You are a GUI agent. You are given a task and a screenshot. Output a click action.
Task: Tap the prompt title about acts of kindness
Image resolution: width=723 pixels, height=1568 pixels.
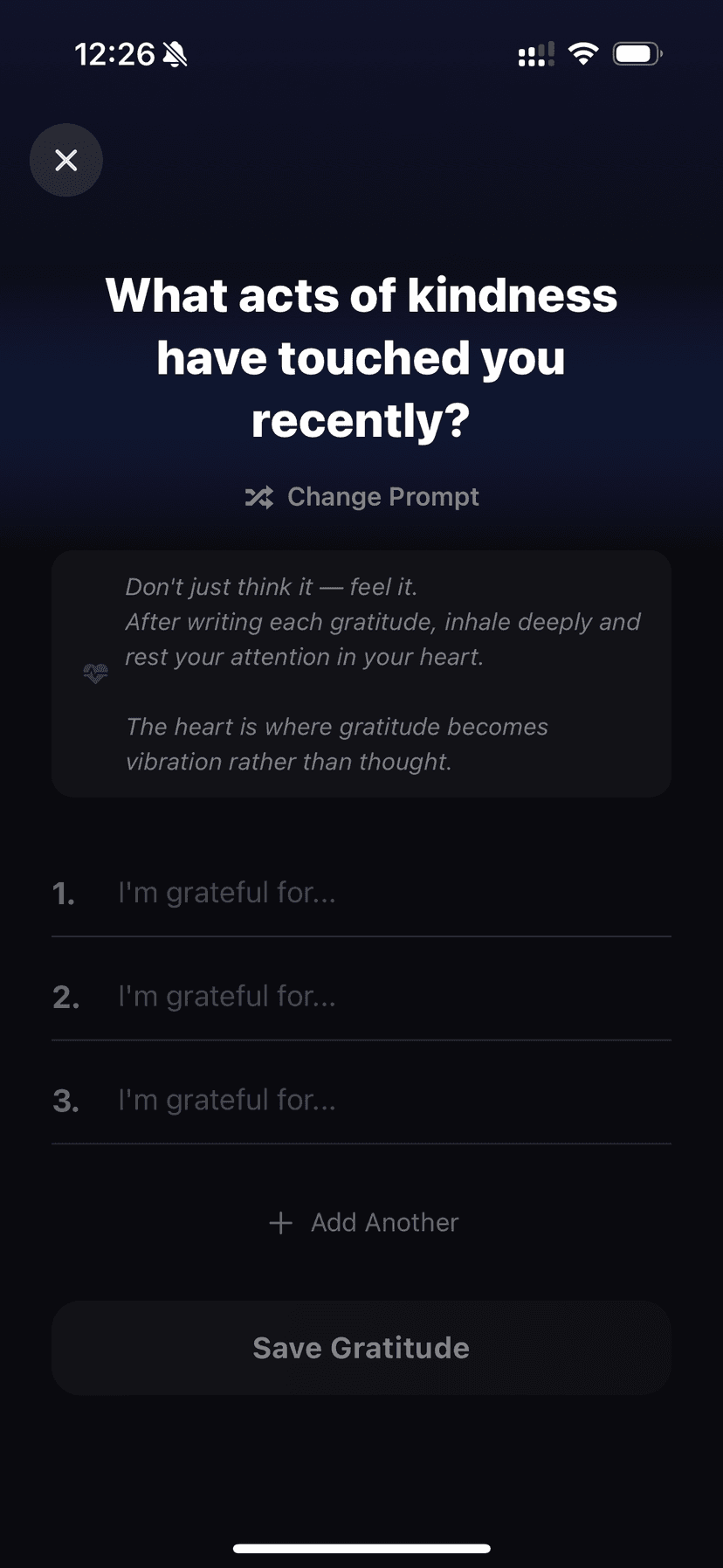[x=361, y=356]
